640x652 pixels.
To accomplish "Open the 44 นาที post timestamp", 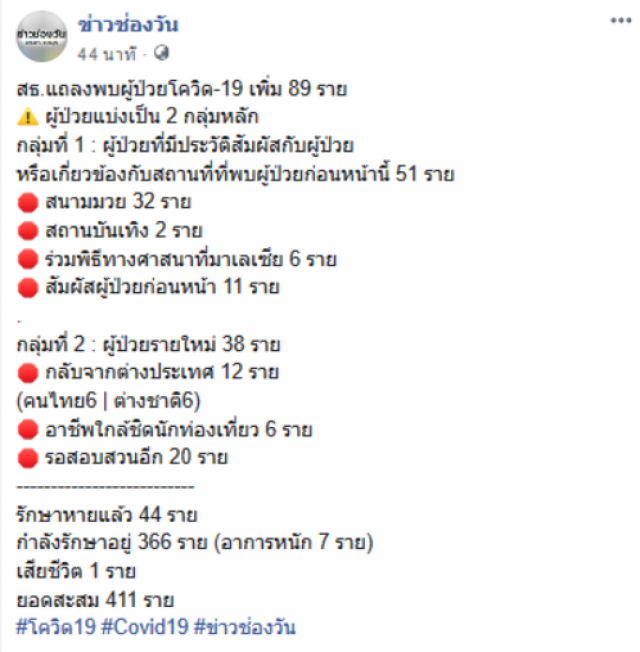I will pyautogui.click(x=110, y=52).
